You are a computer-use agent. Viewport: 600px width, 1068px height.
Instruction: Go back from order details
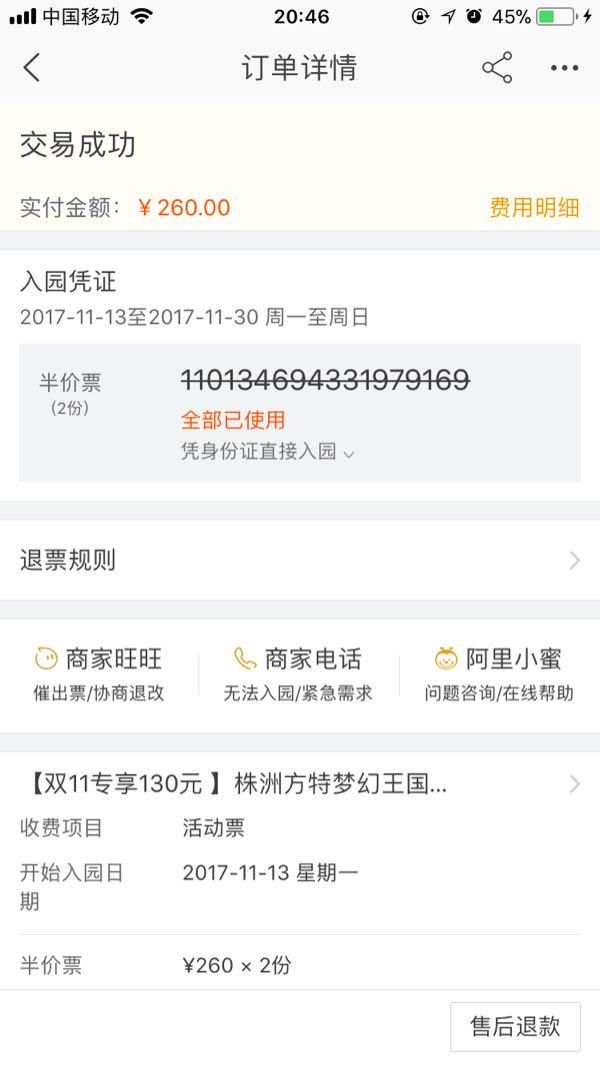click(32, 68)
